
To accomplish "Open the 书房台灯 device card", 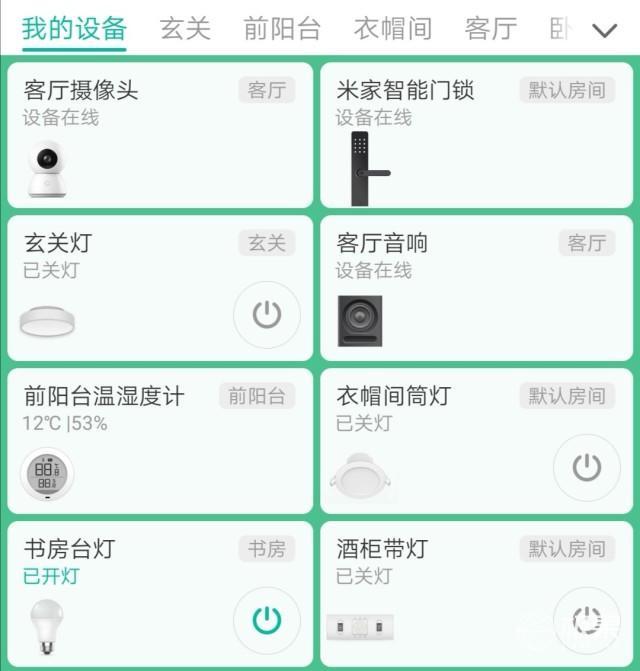I will coord(120,594).
